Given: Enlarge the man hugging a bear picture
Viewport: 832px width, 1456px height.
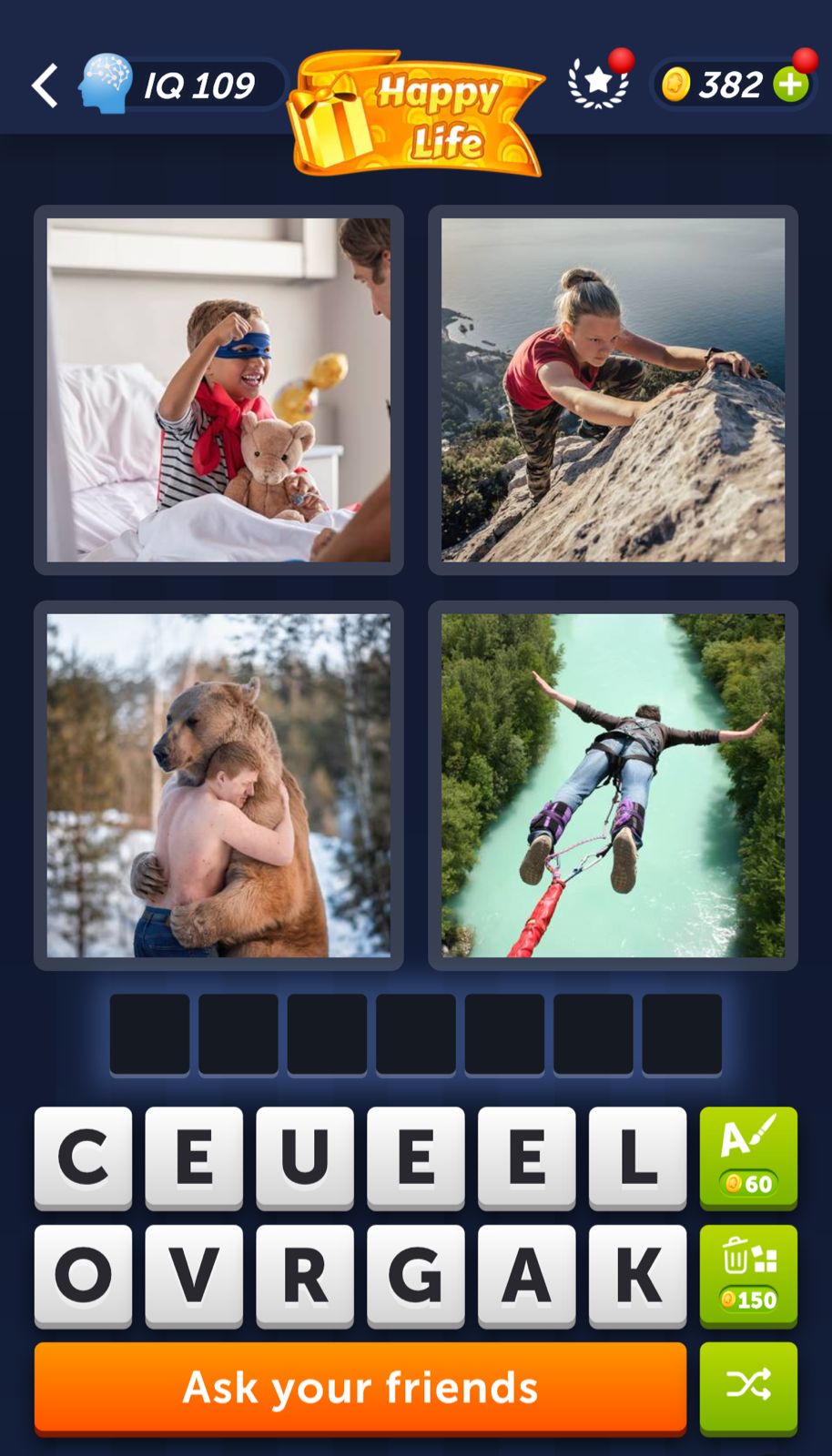Looking at the screenshot, I should pyautogui.click(x=218, y=785).
